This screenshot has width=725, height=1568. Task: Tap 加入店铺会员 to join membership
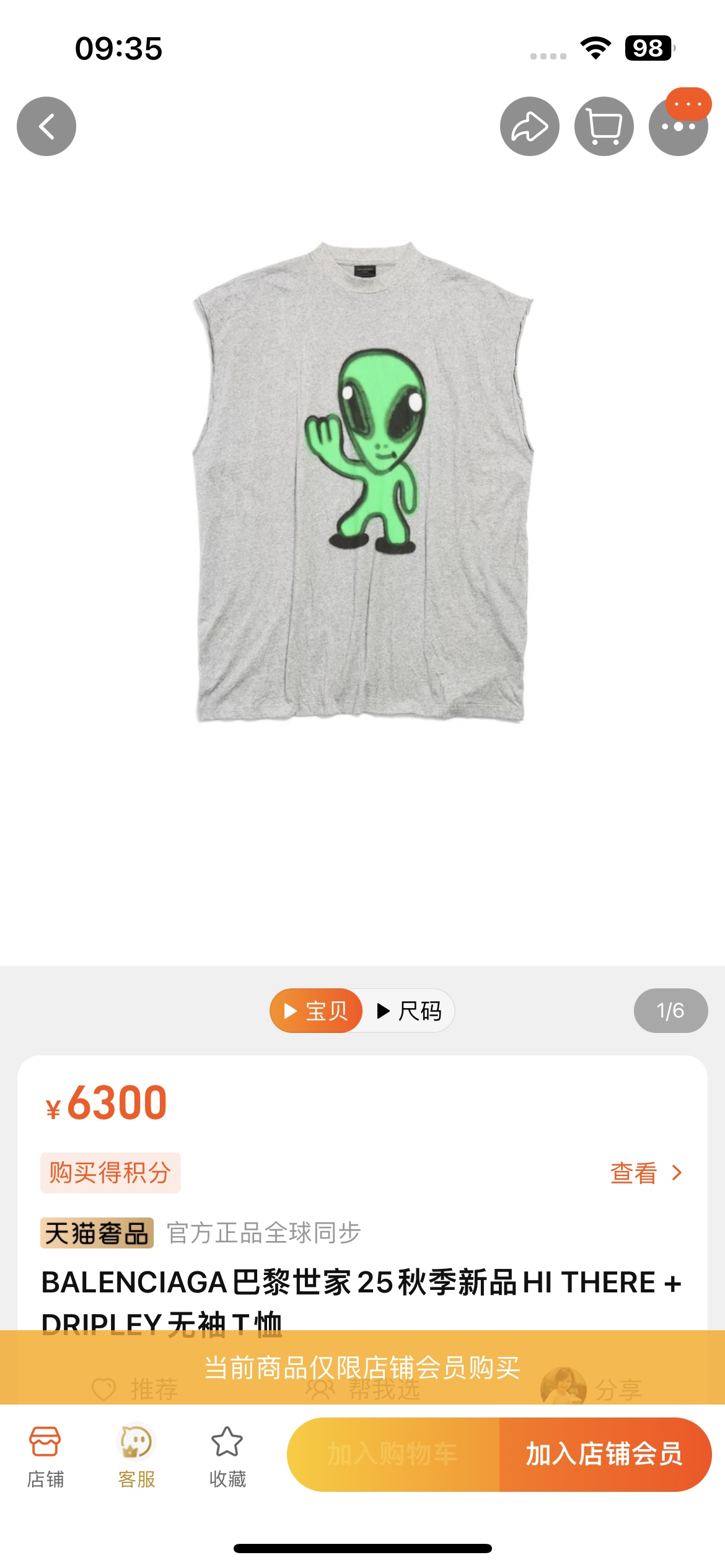tap(604, 1454)
